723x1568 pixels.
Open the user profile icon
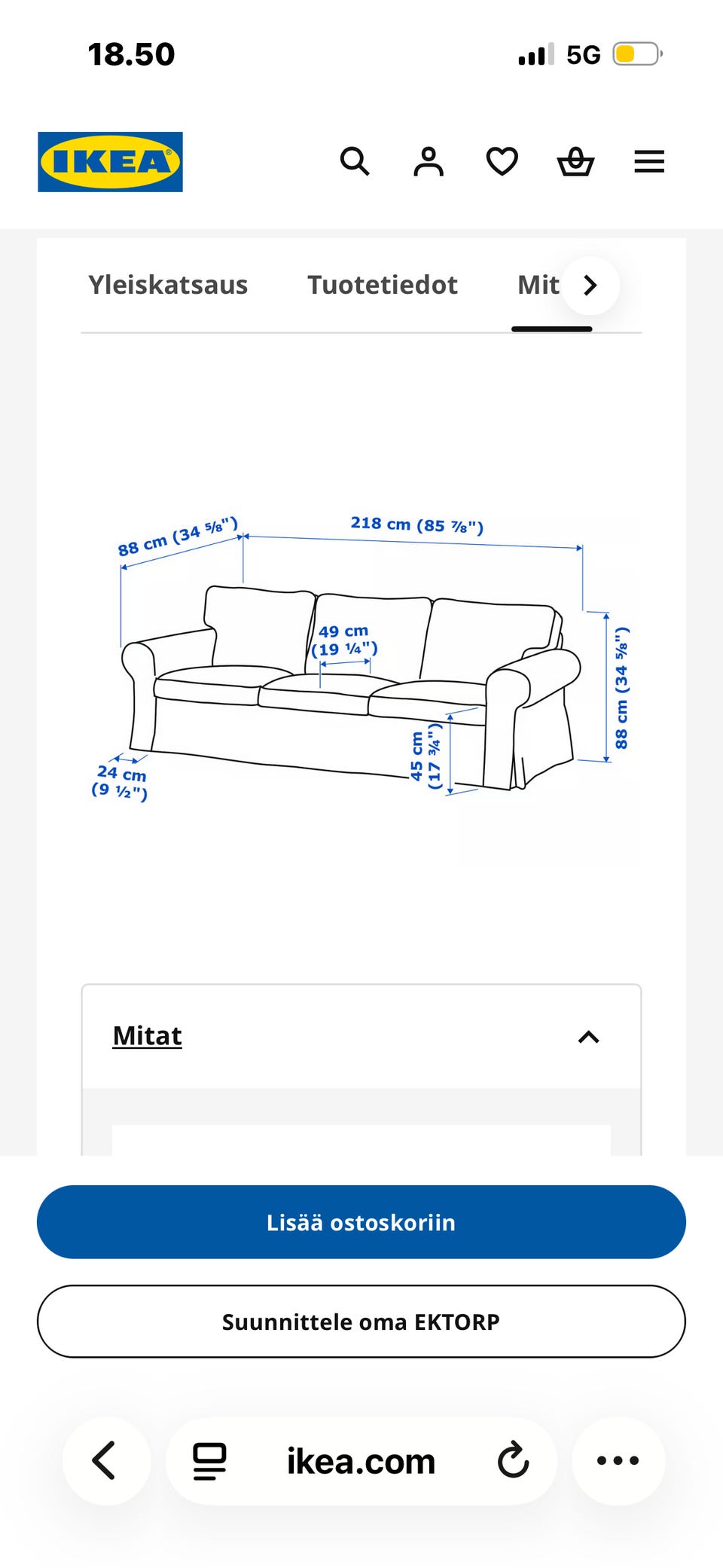point(429,161)
